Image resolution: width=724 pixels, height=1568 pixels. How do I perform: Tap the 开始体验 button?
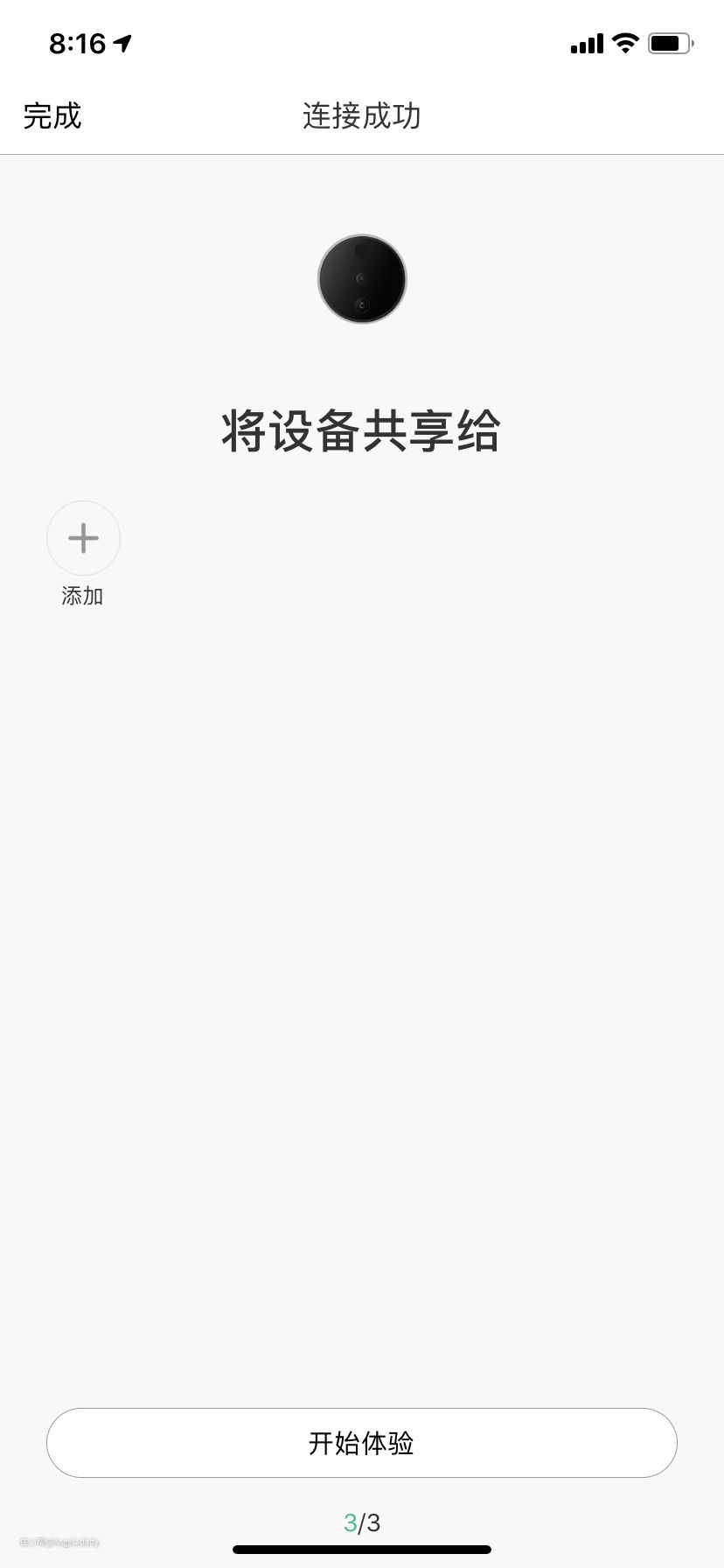[361, 1443]
